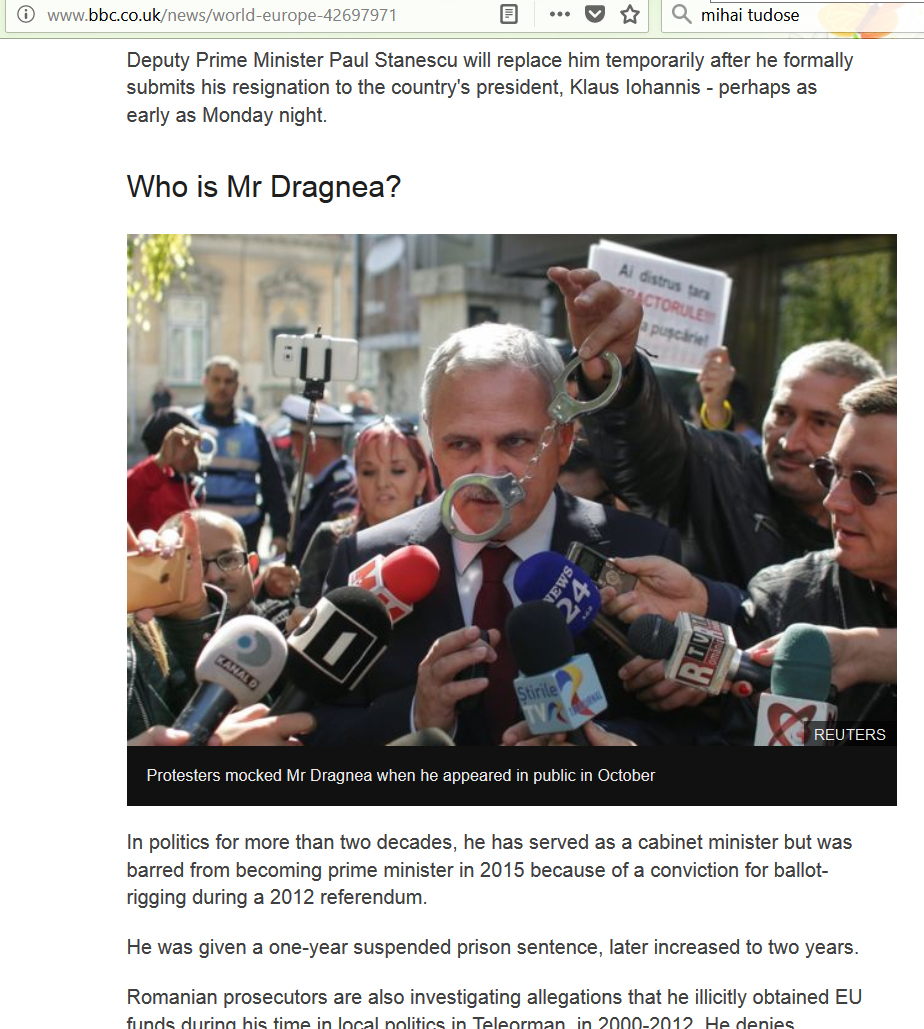Bookmark this page with the star
The width and height of the screenshot is (924, 1029).
click(x=629, y=15)
